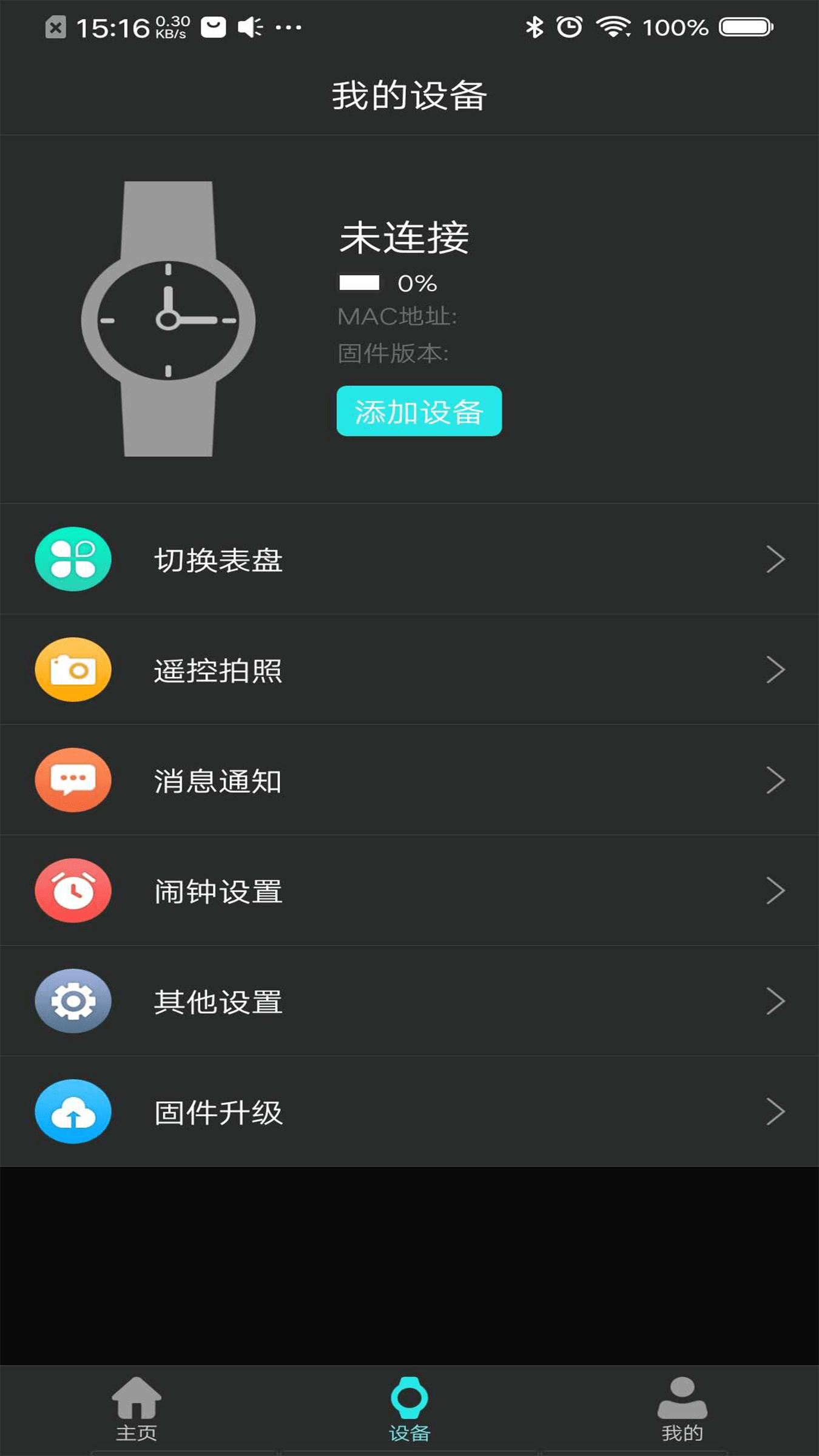
Task: Click the message notification chat bubble icon
Action: point(72,780)
